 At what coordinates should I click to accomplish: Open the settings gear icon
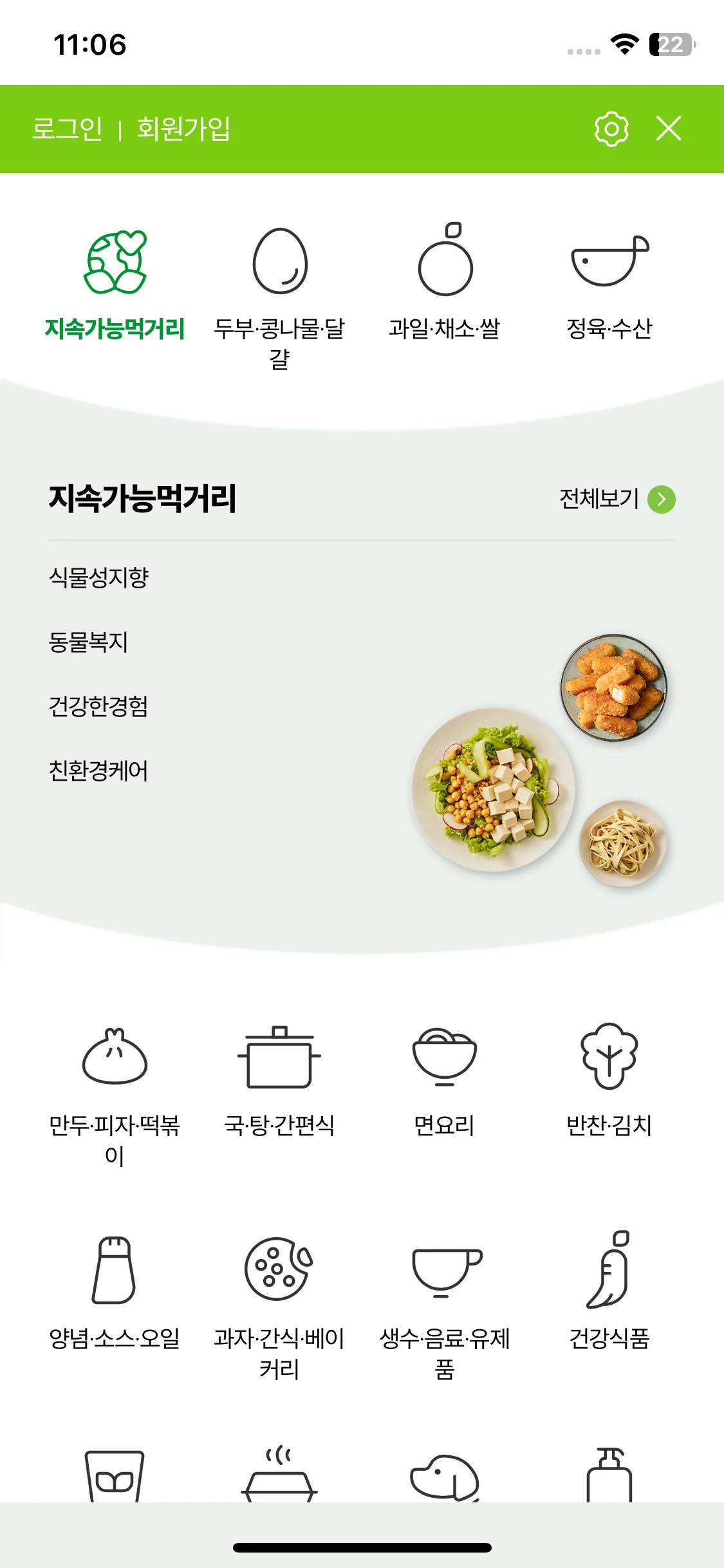coord(611,129)
